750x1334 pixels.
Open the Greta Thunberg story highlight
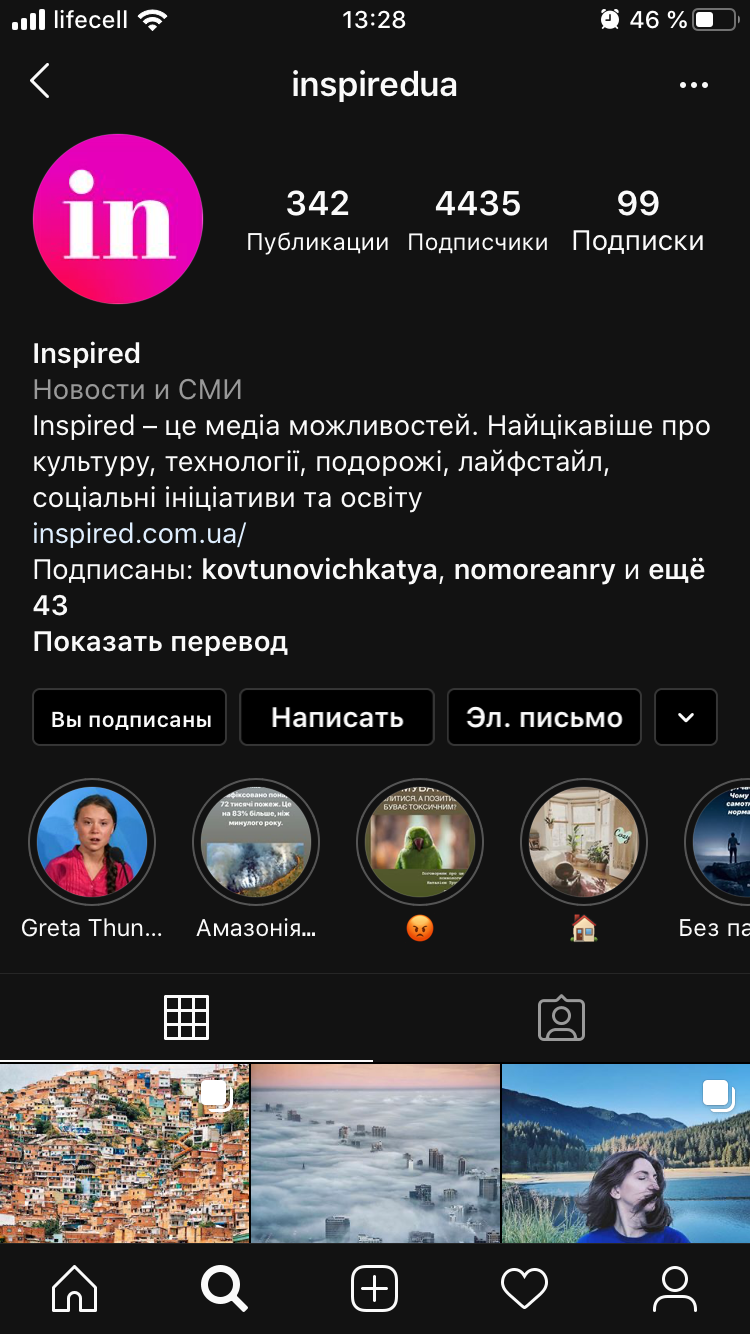pos(92,841)
